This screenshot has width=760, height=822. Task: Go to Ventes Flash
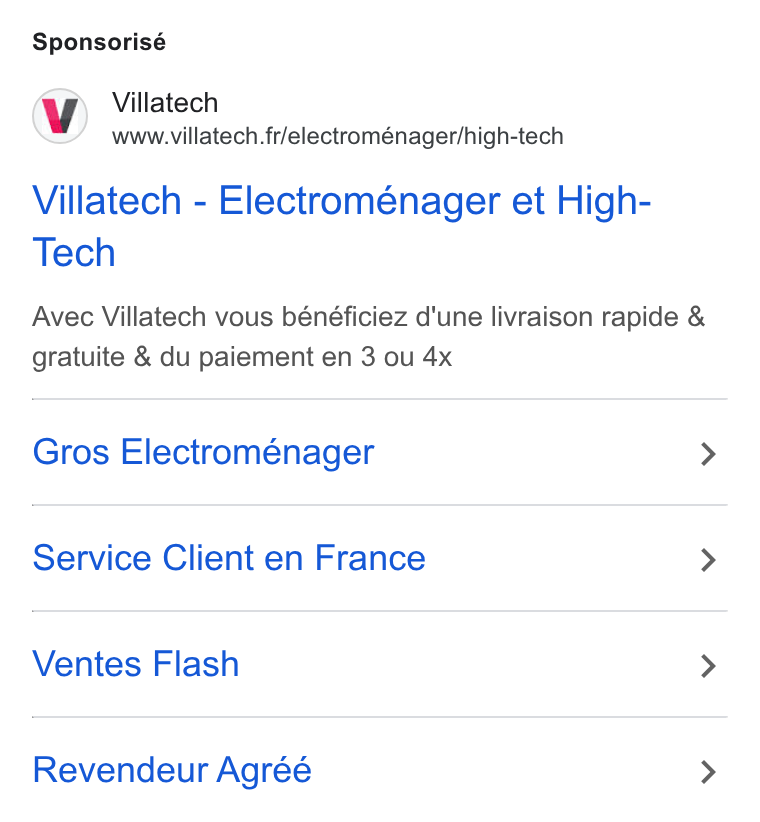coord(379,664)
